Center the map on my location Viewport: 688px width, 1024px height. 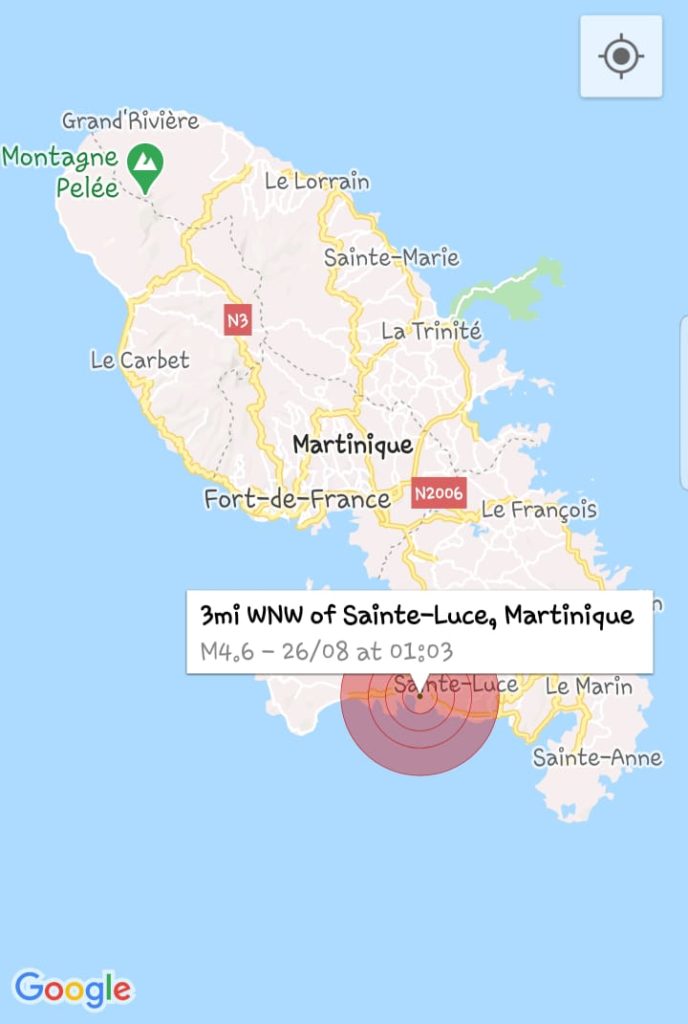point(621,57)
